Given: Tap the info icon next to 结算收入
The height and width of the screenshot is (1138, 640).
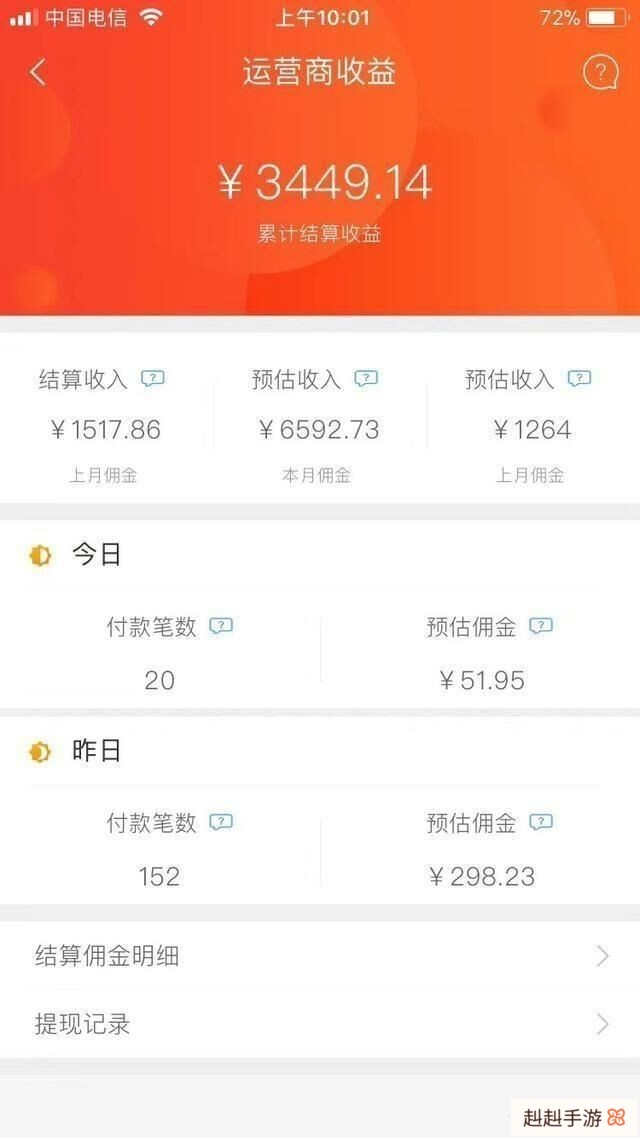Looking at the screenshot, I should point(153,379).
